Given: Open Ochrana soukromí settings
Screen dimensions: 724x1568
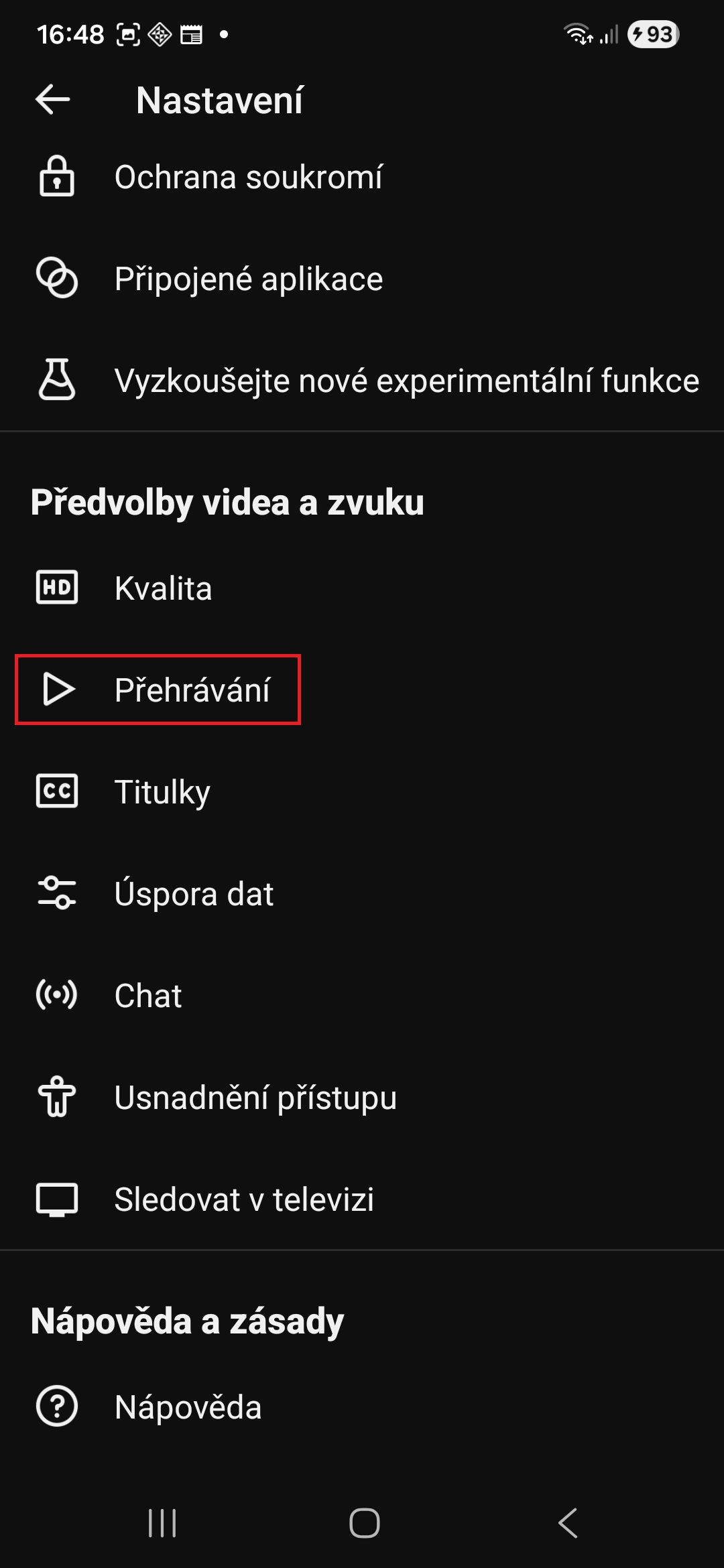Looking at the screenshot, I should pos(248,178).
